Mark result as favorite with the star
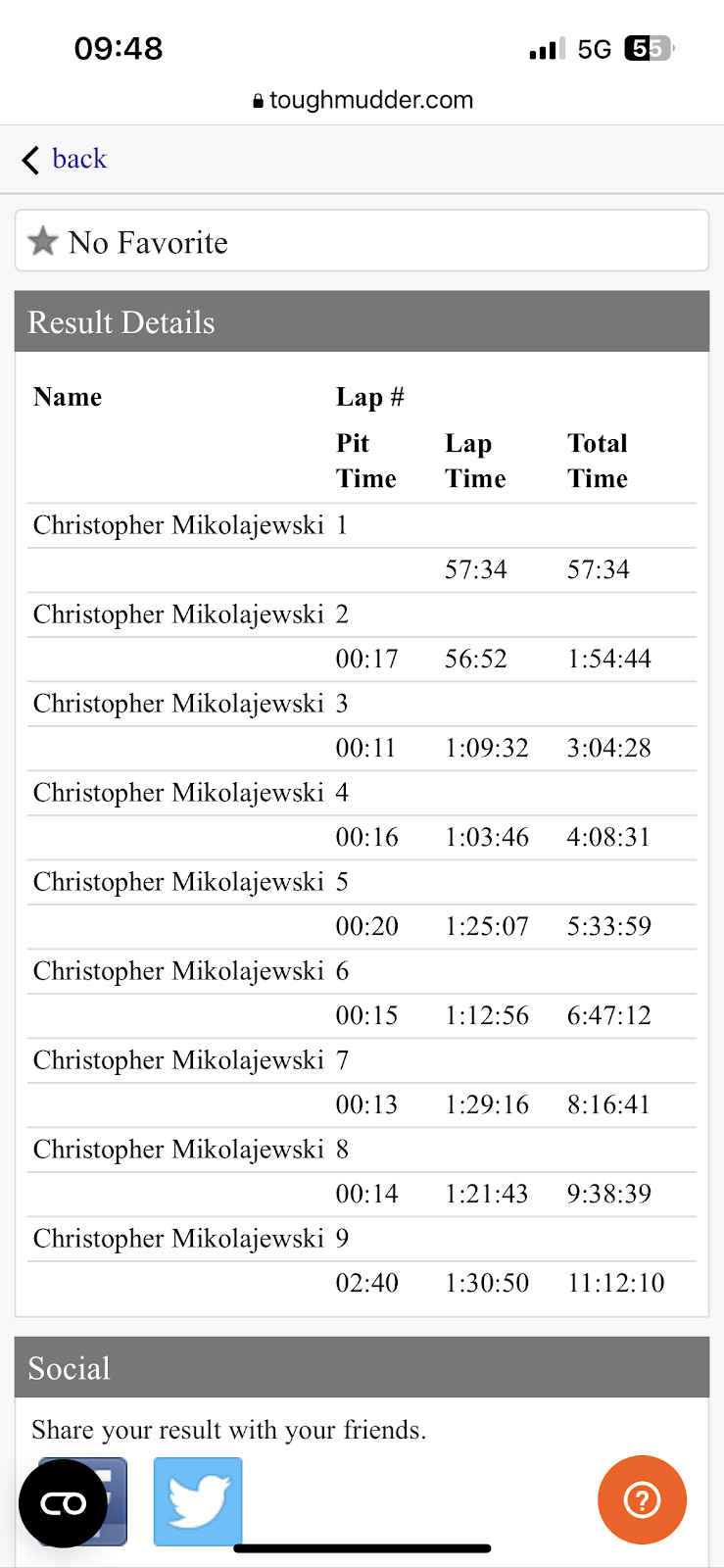This screenshot has width=724, height=1568. pos(43,241)
